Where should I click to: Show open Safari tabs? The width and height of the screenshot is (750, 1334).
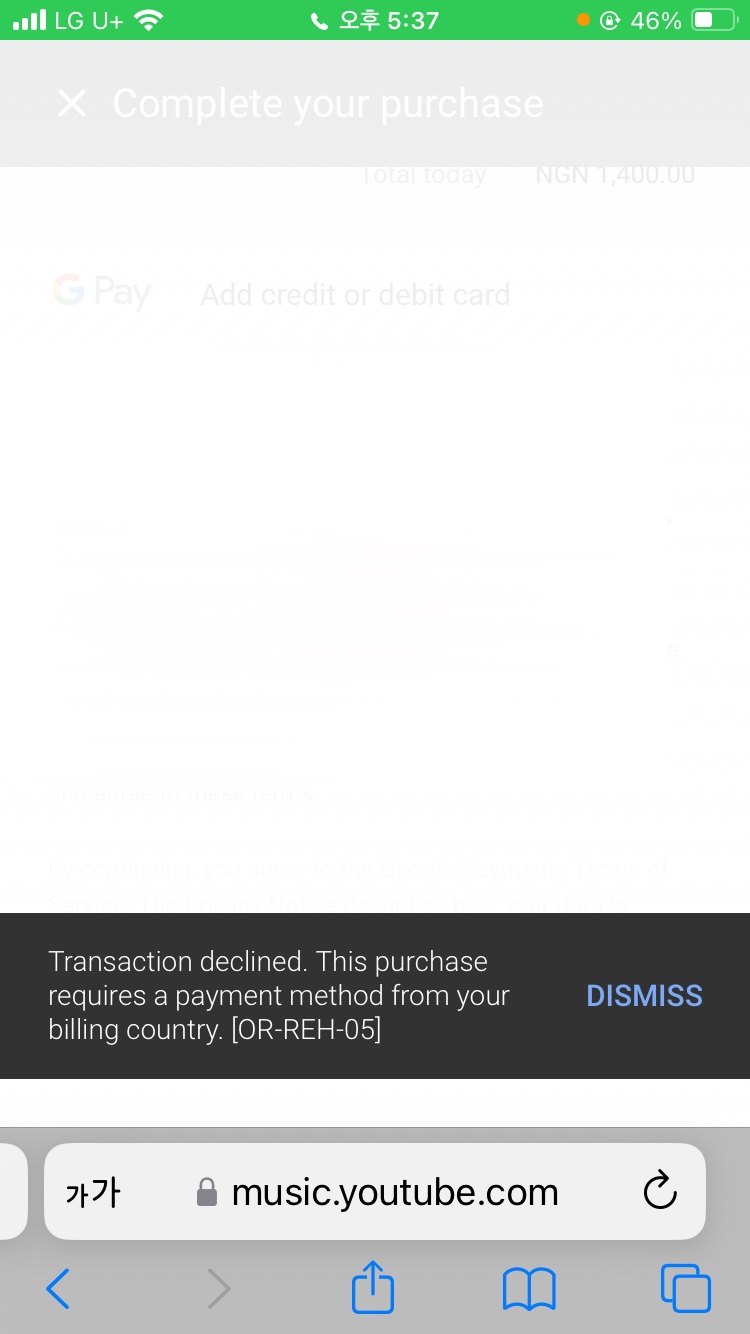[x=686, y=1288]
